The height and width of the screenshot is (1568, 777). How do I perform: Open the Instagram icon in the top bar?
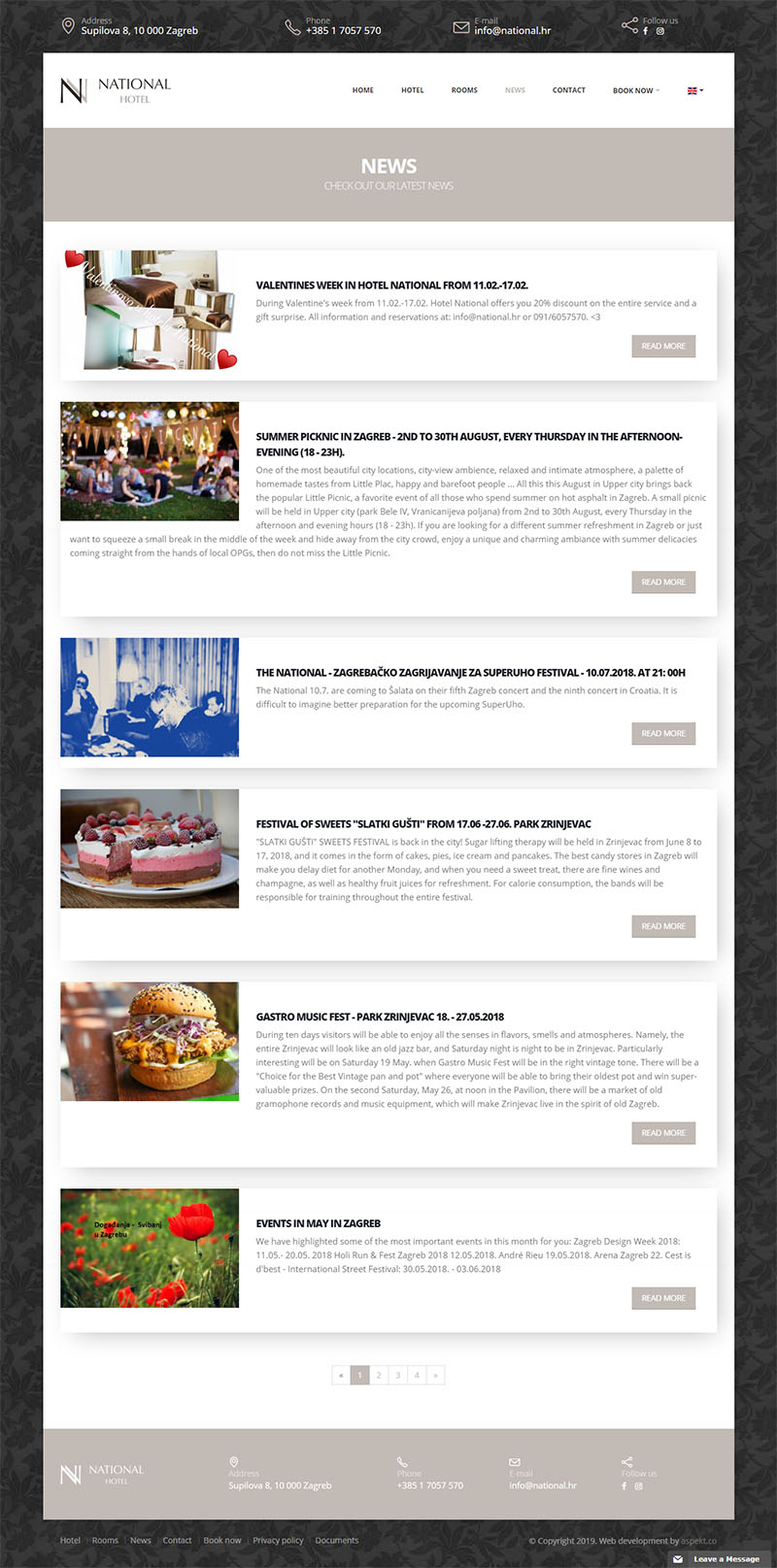click(660, 31)
